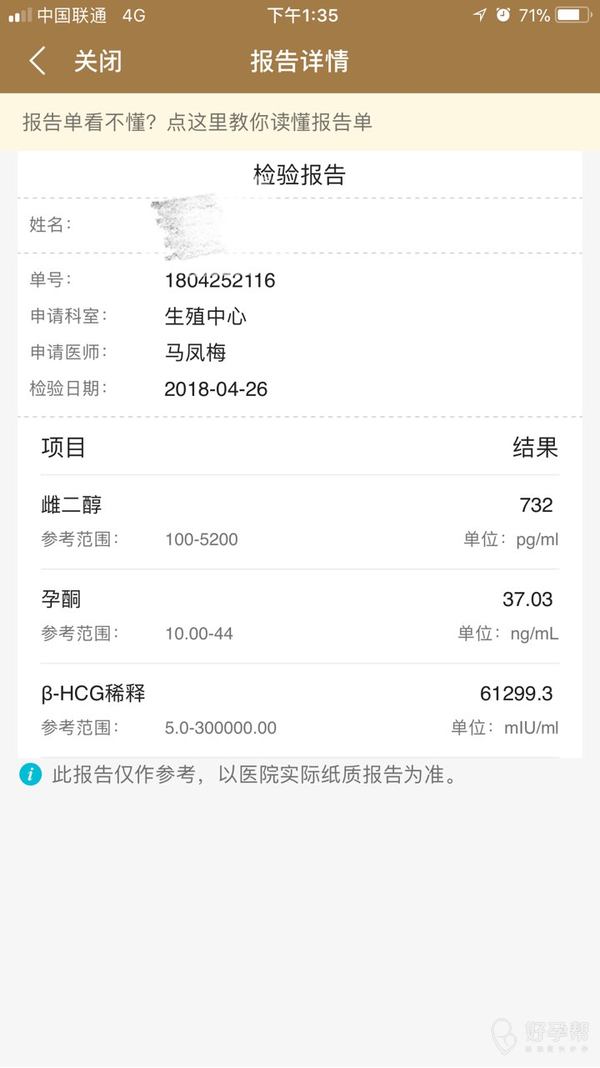Close the report details page
The width and height of the screenshot is (600, 1068).
click(x=98, y=61)
